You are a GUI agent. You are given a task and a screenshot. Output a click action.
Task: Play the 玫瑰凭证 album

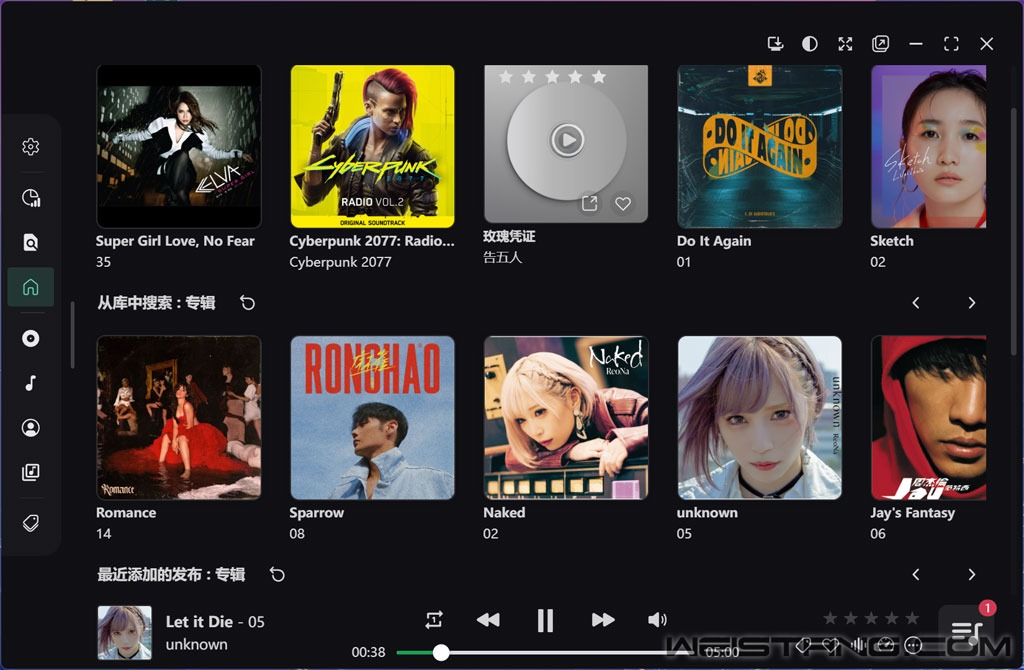[x=566, y=140]
